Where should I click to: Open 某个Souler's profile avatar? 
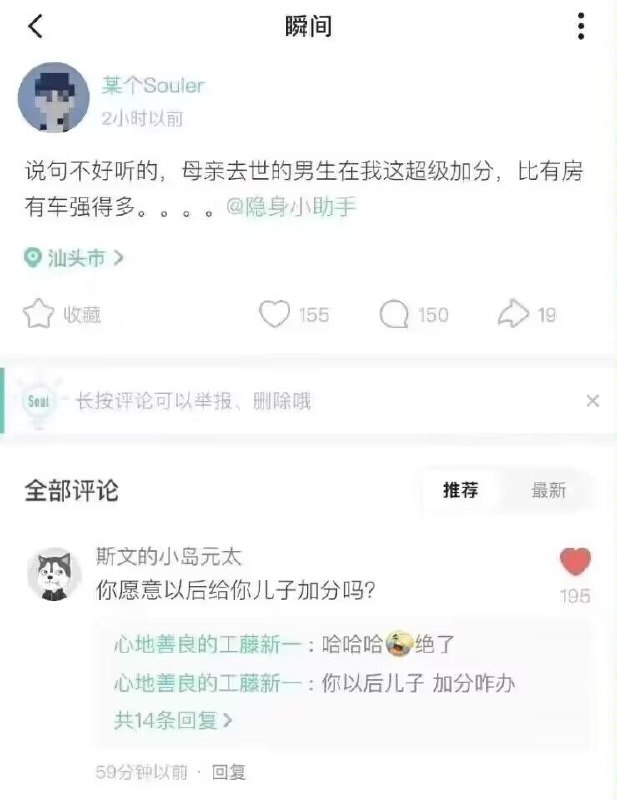[x=54, y=97]
